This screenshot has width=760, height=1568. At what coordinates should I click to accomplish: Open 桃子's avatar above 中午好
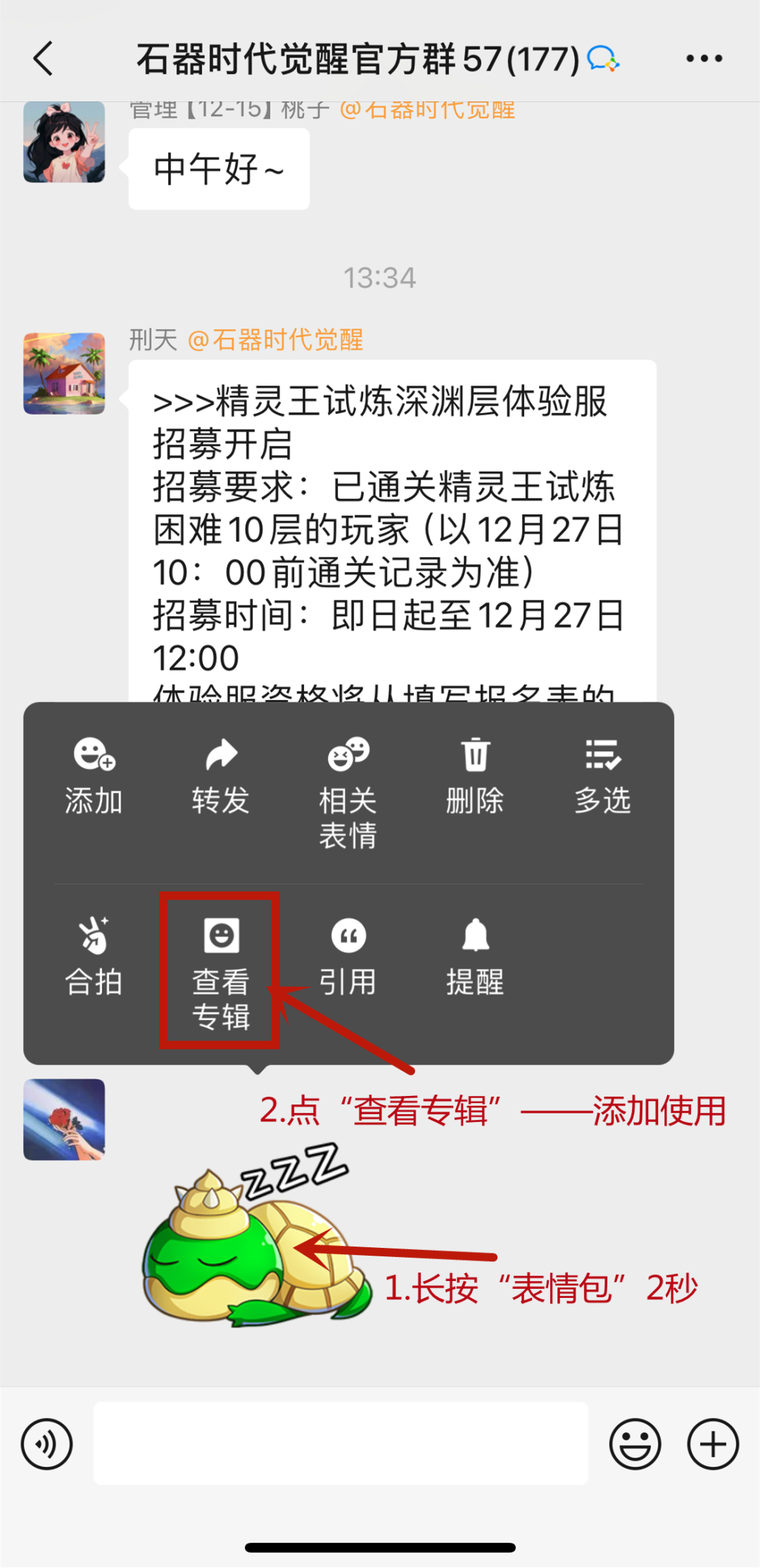(x=64, y=142)
